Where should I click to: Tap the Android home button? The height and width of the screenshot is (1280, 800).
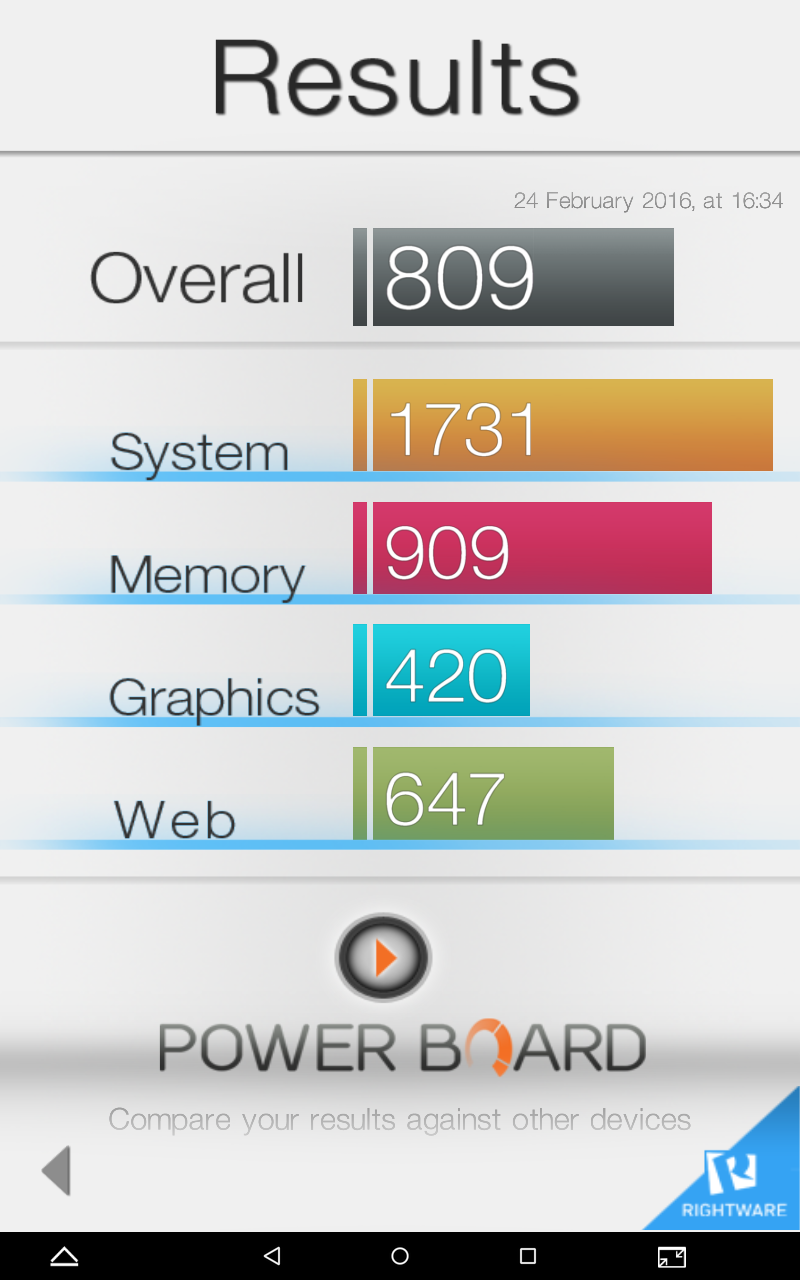pos(400,1256)
